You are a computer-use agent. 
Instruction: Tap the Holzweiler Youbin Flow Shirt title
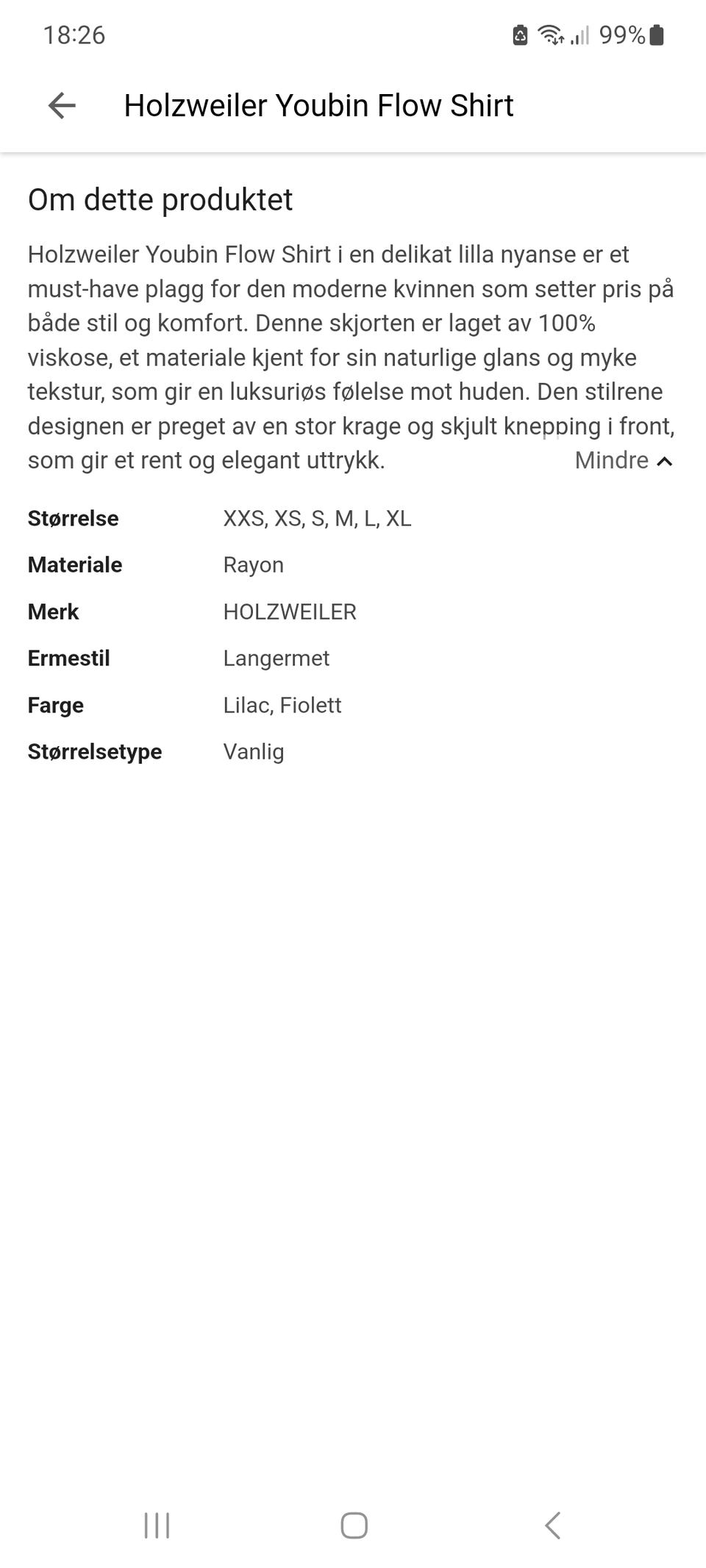(318, 105)
